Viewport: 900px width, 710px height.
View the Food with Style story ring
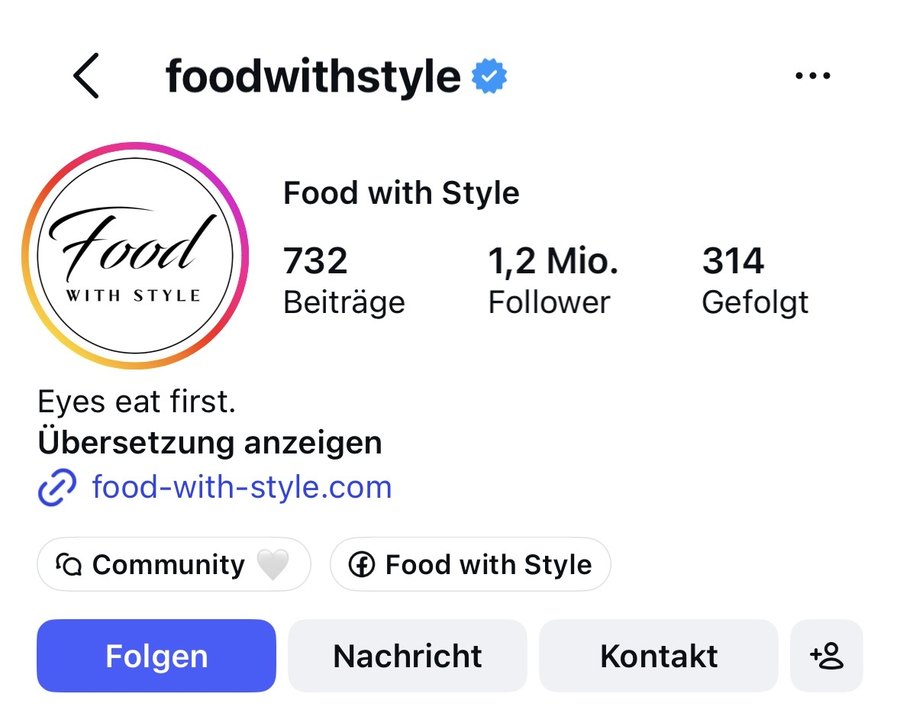coord(135,255)
